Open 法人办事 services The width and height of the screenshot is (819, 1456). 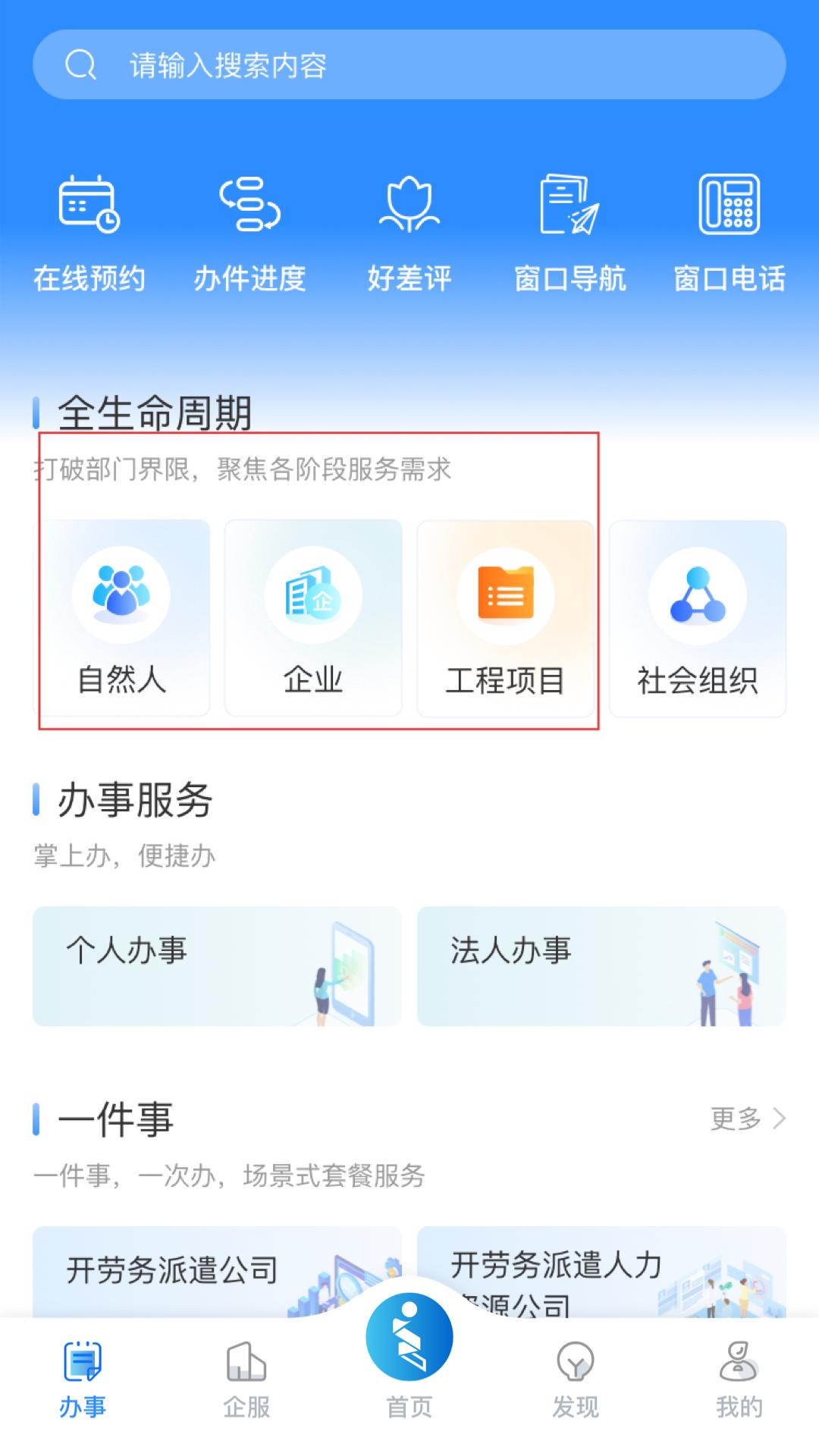601,966
